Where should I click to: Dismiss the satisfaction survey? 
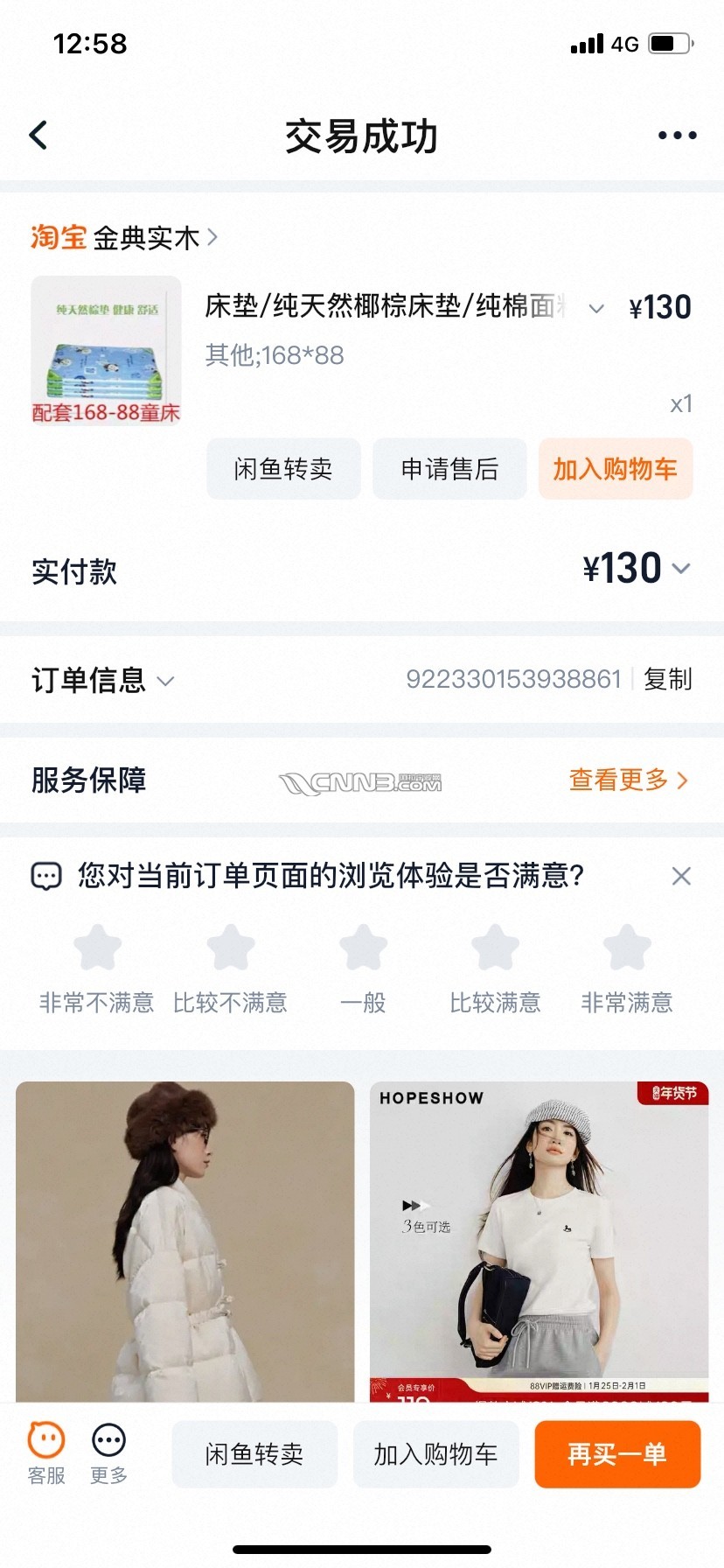(681, 876)
